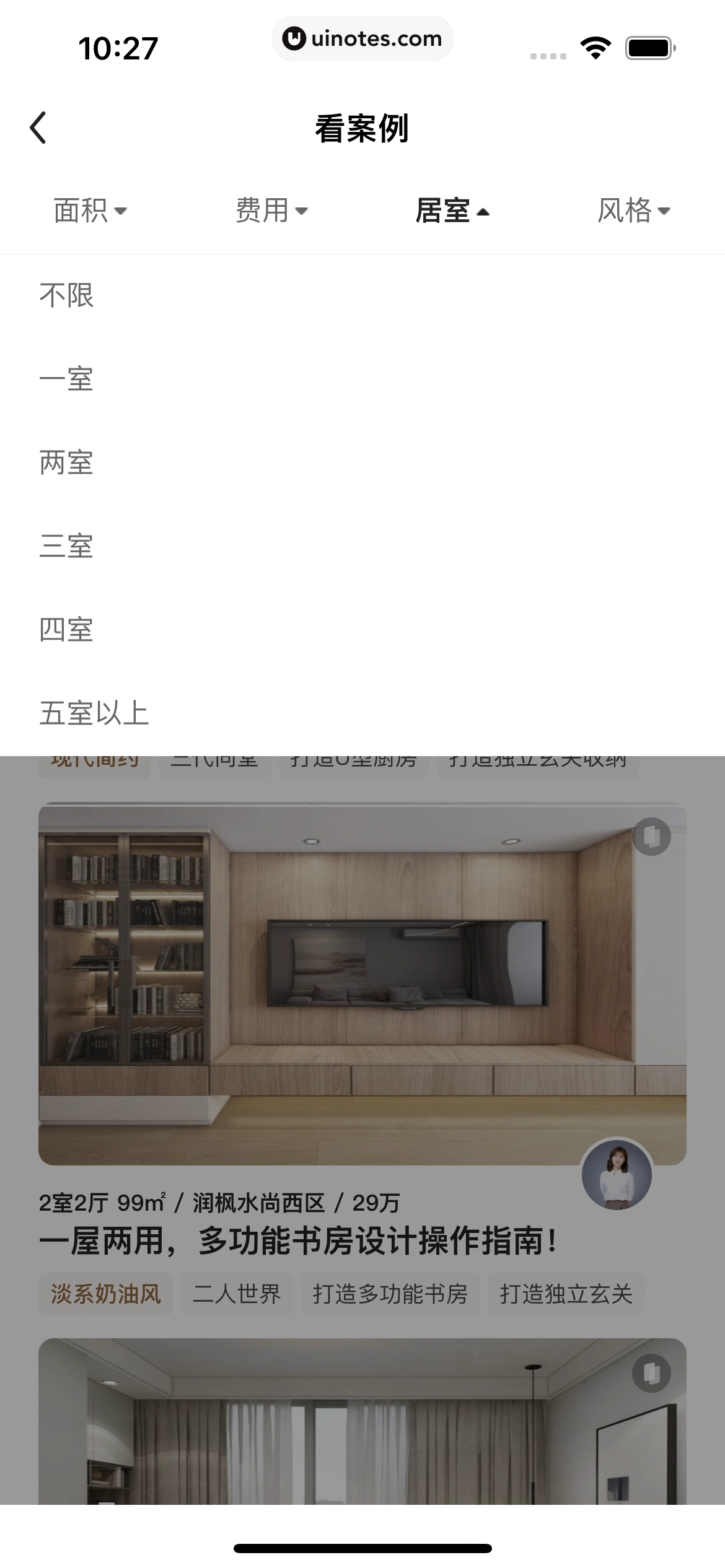Screen dimensions: 725x1568
Task: Expand the 面积 filter dropdown
Action: coord(90,211)
